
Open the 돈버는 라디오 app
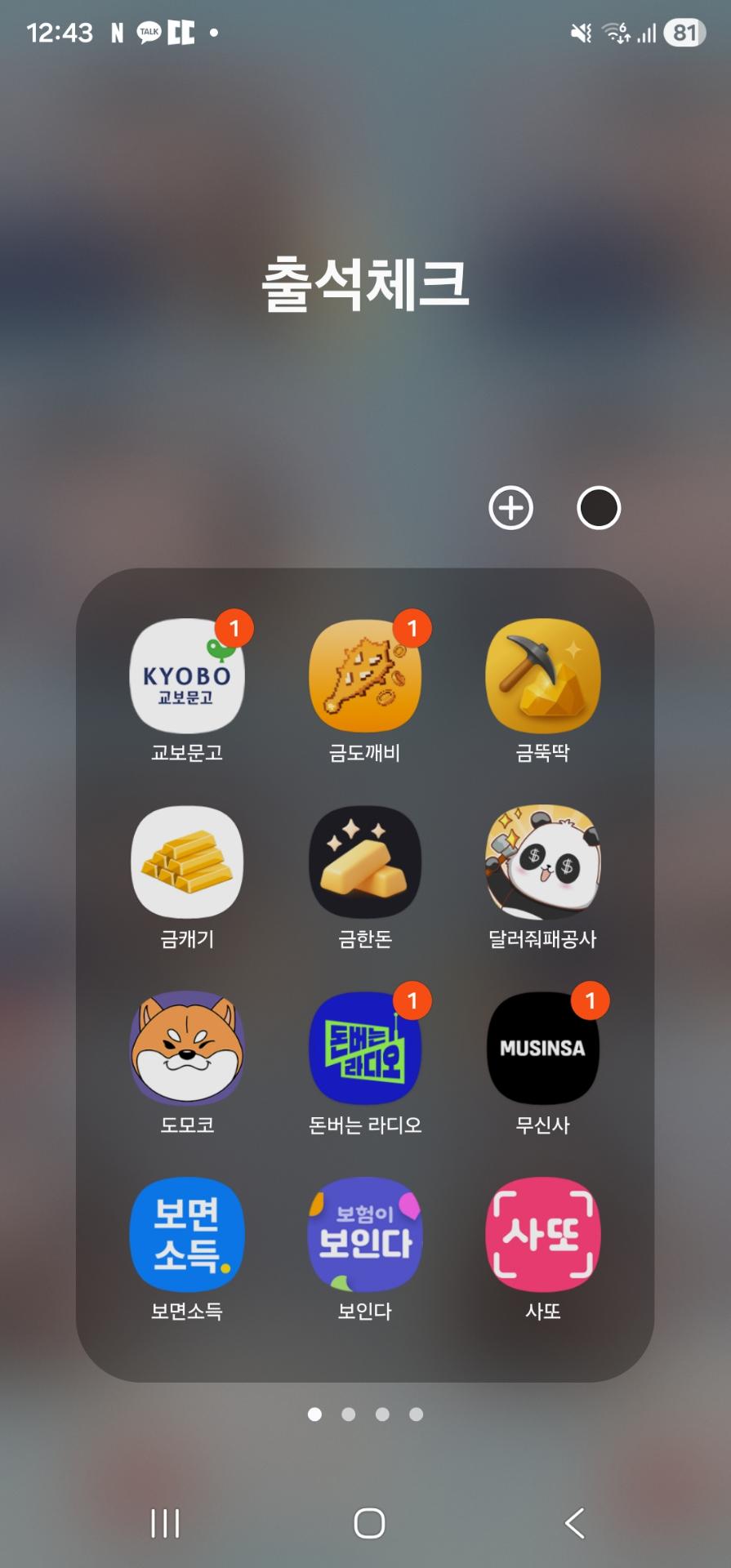point(365,1049)
